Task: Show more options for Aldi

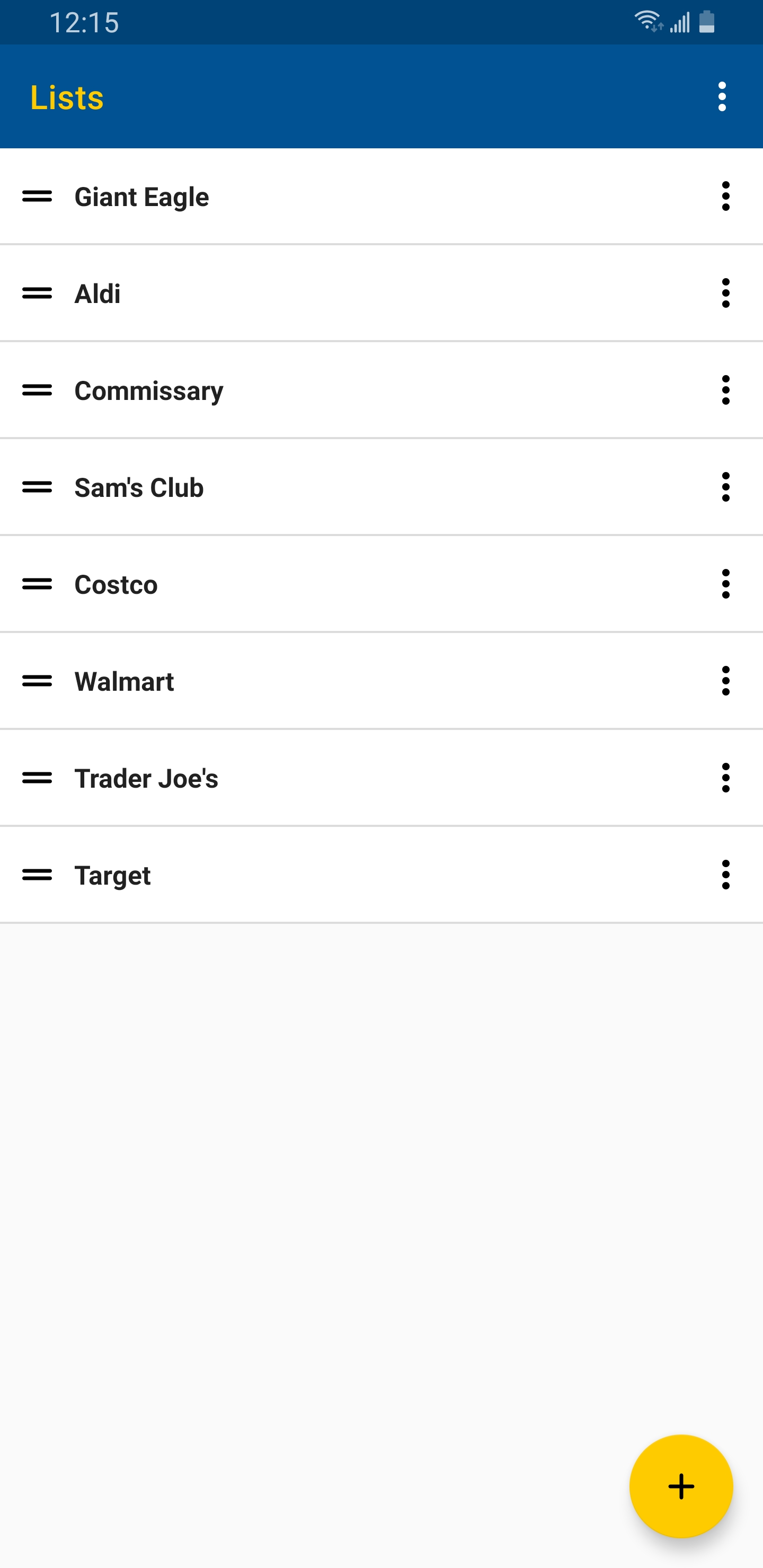Action: 725,293
